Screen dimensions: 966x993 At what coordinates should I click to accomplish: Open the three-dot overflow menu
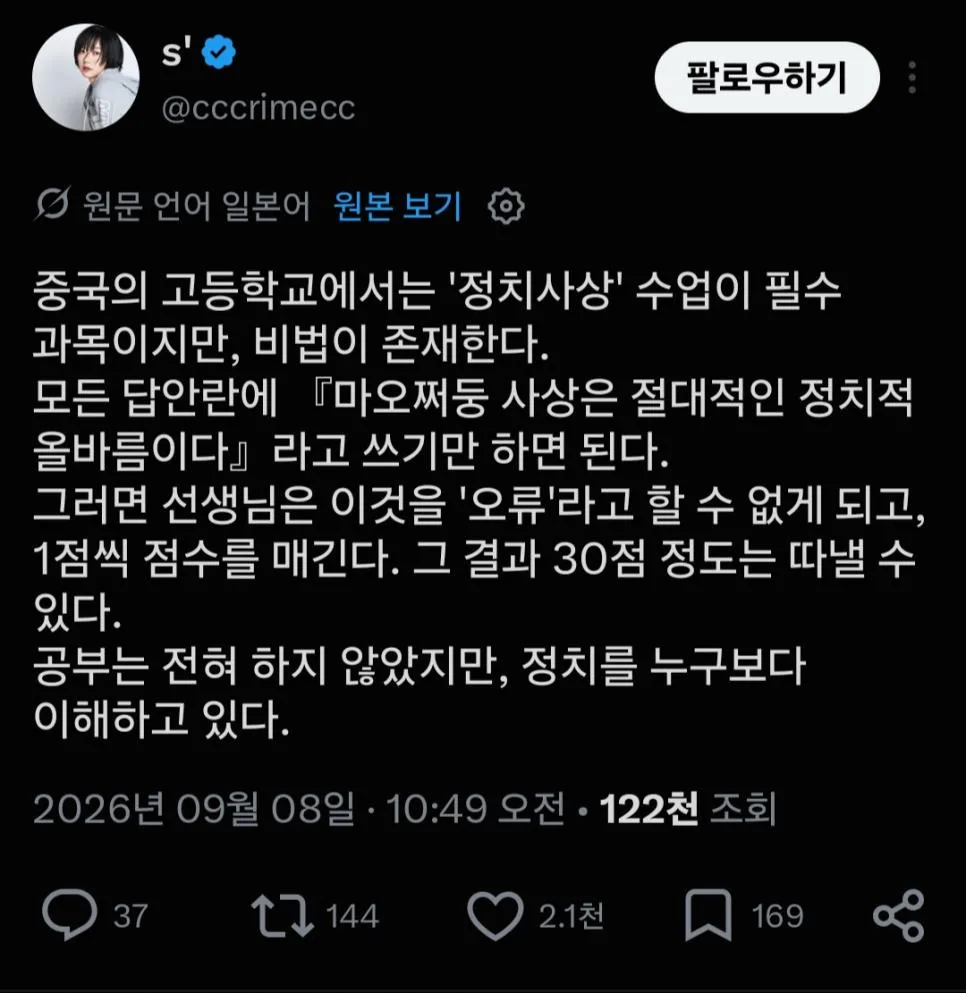pos(912,77)
